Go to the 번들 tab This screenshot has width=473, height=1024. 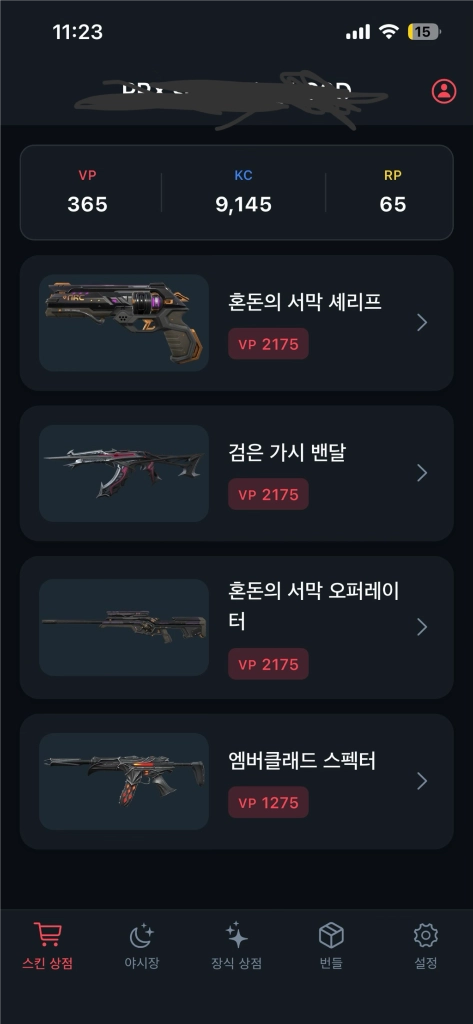pyautogui.click(x=331, y=946)
